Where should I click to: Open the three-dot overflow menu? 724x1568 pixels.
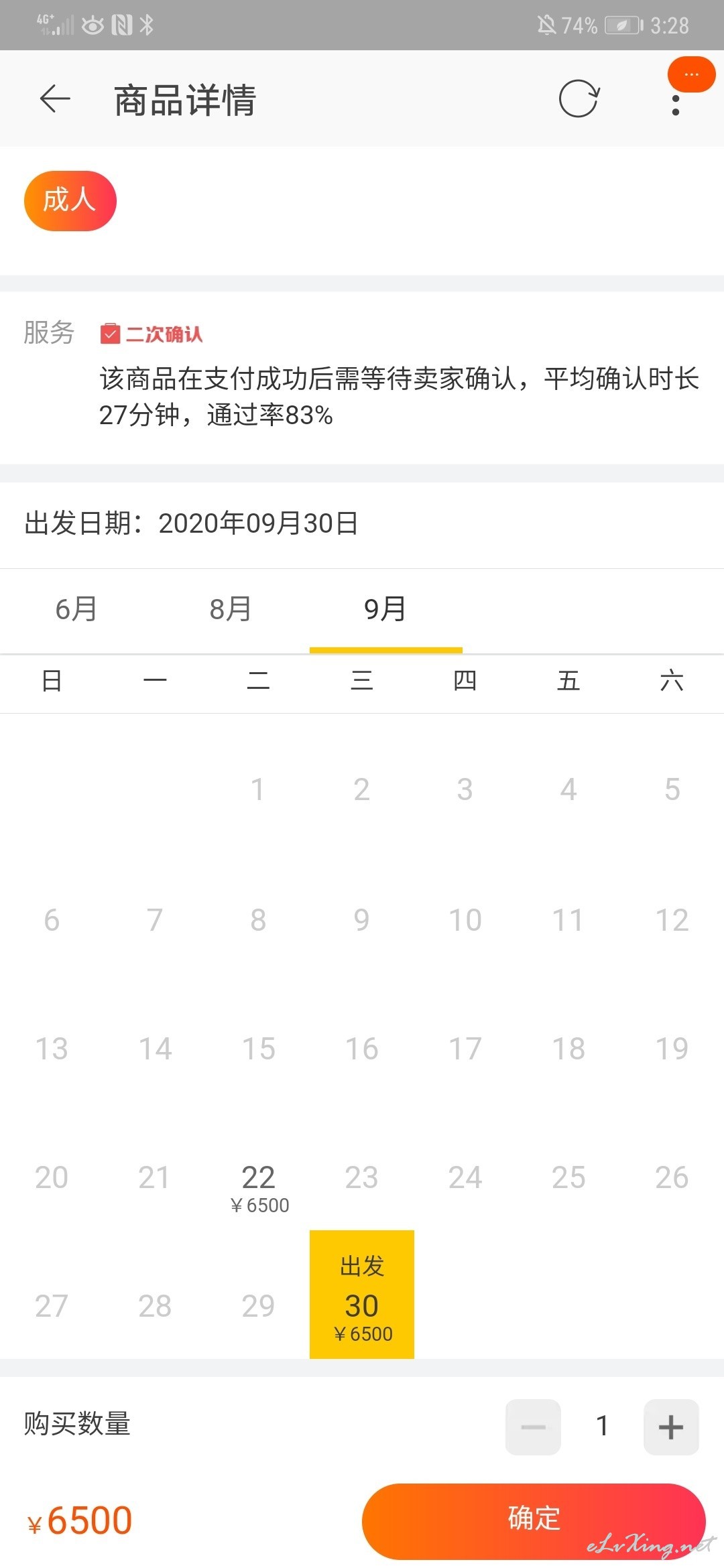(676, 105)
